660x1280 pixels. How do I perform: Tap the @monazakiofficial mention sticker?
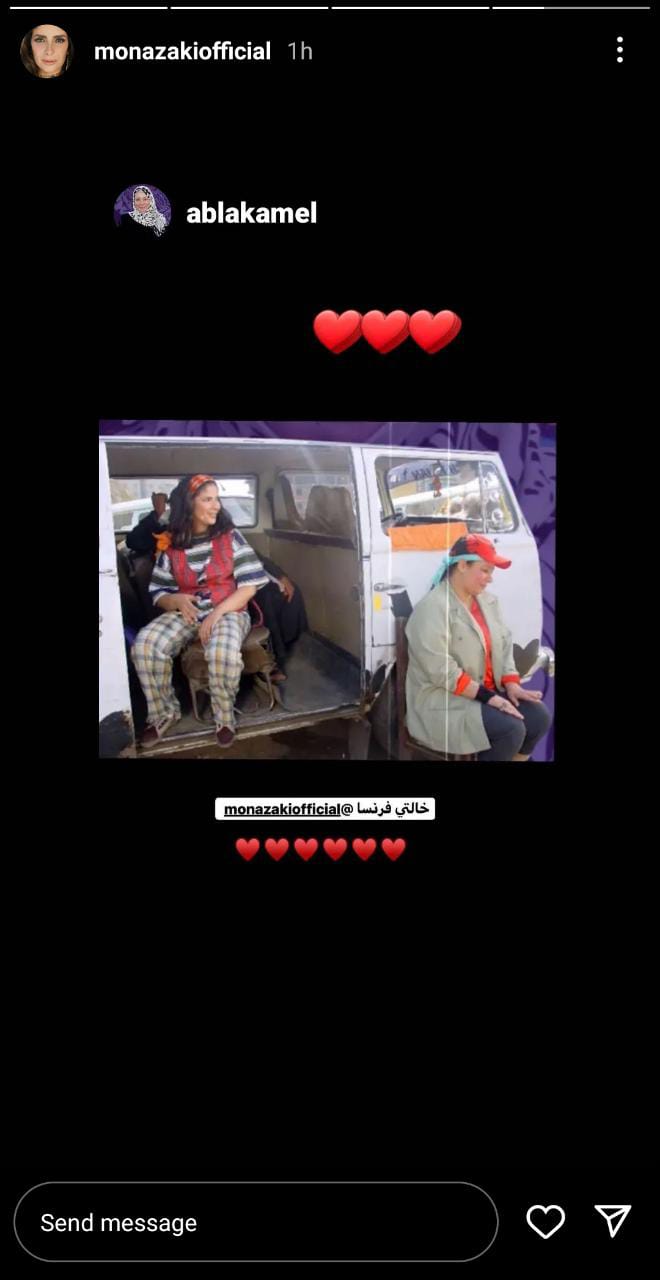click(x=325, y=809)
